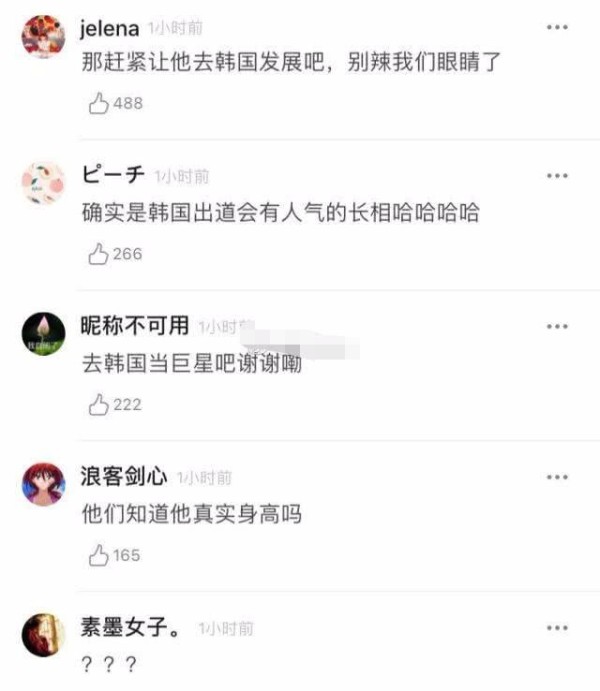The height and width of the screenshot is (691, 600).
Task: Open jelena's profile avatar
Action: [x=43, y=37]
